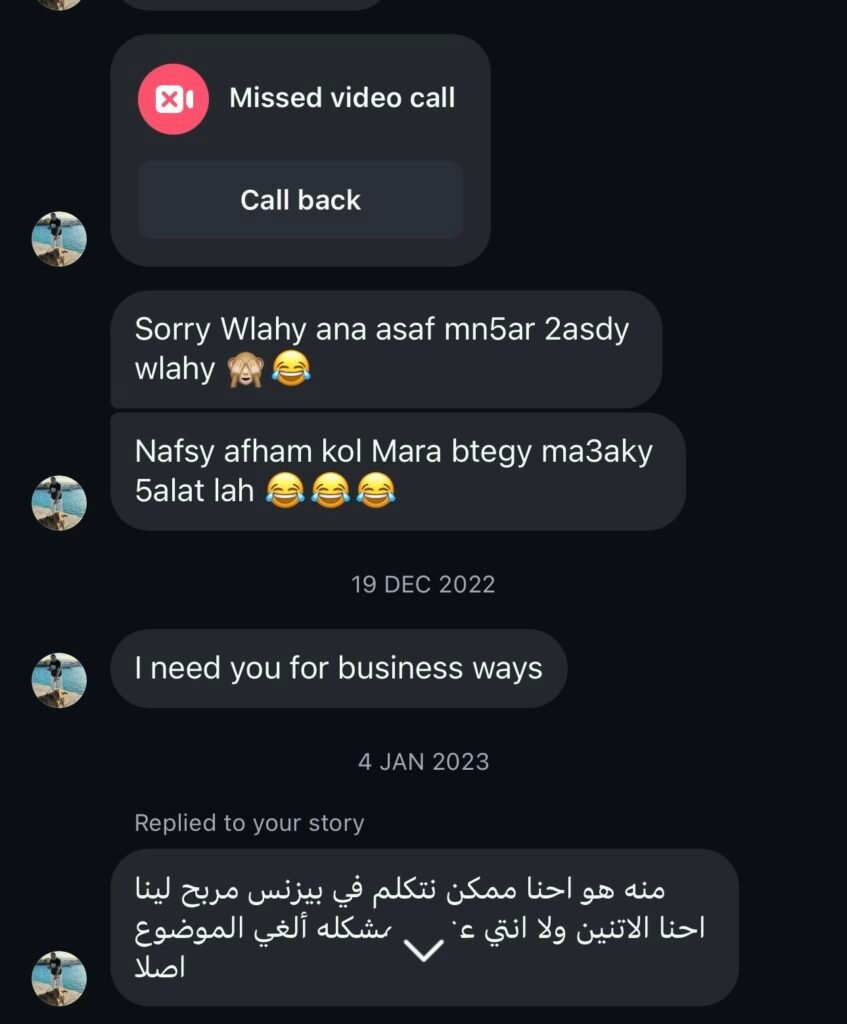Open sender's avatar beside "I need you for business ways"
Image resolution: width=847 pixels, height=1024 pixels.
coord(59,681)
